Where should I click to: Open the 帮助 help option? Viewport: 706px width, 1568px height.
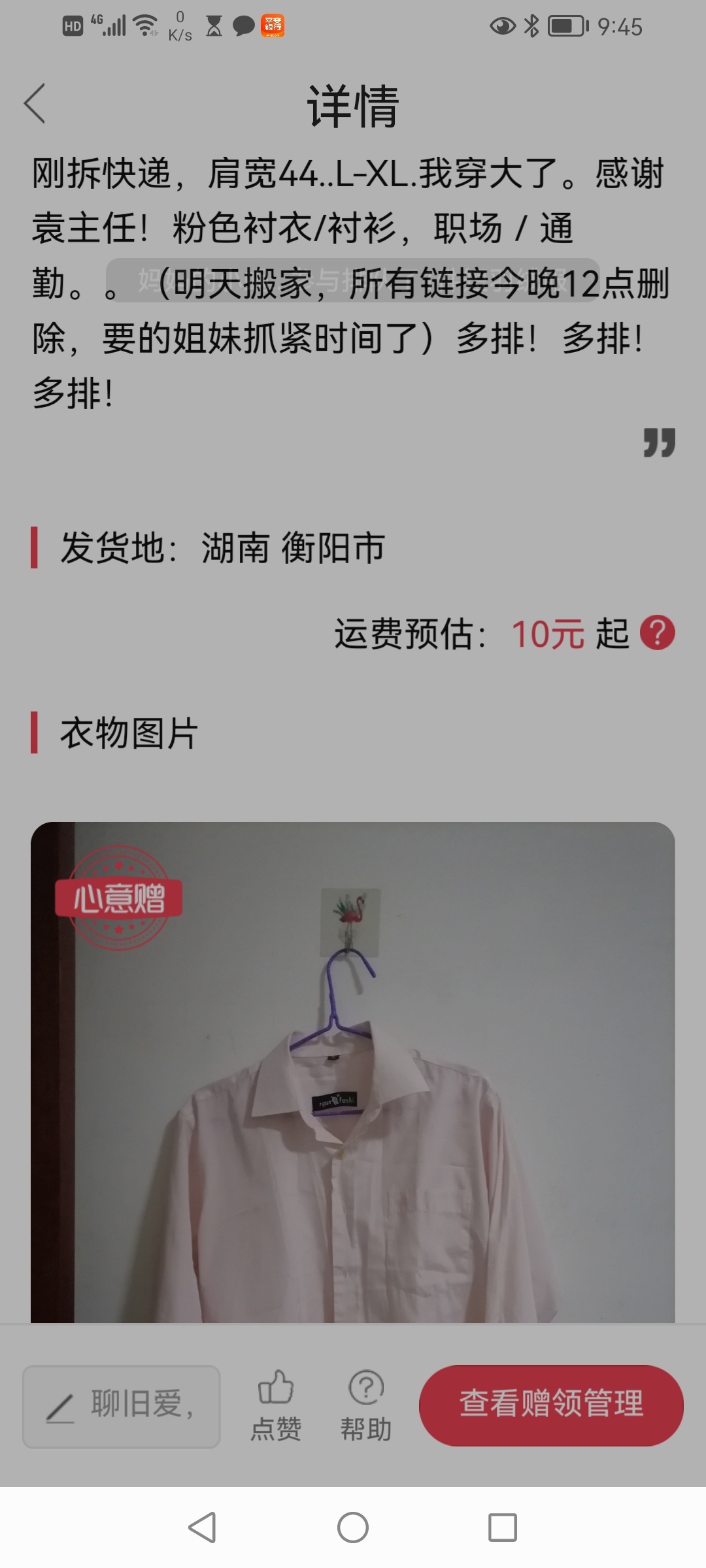coord(366,1405)
